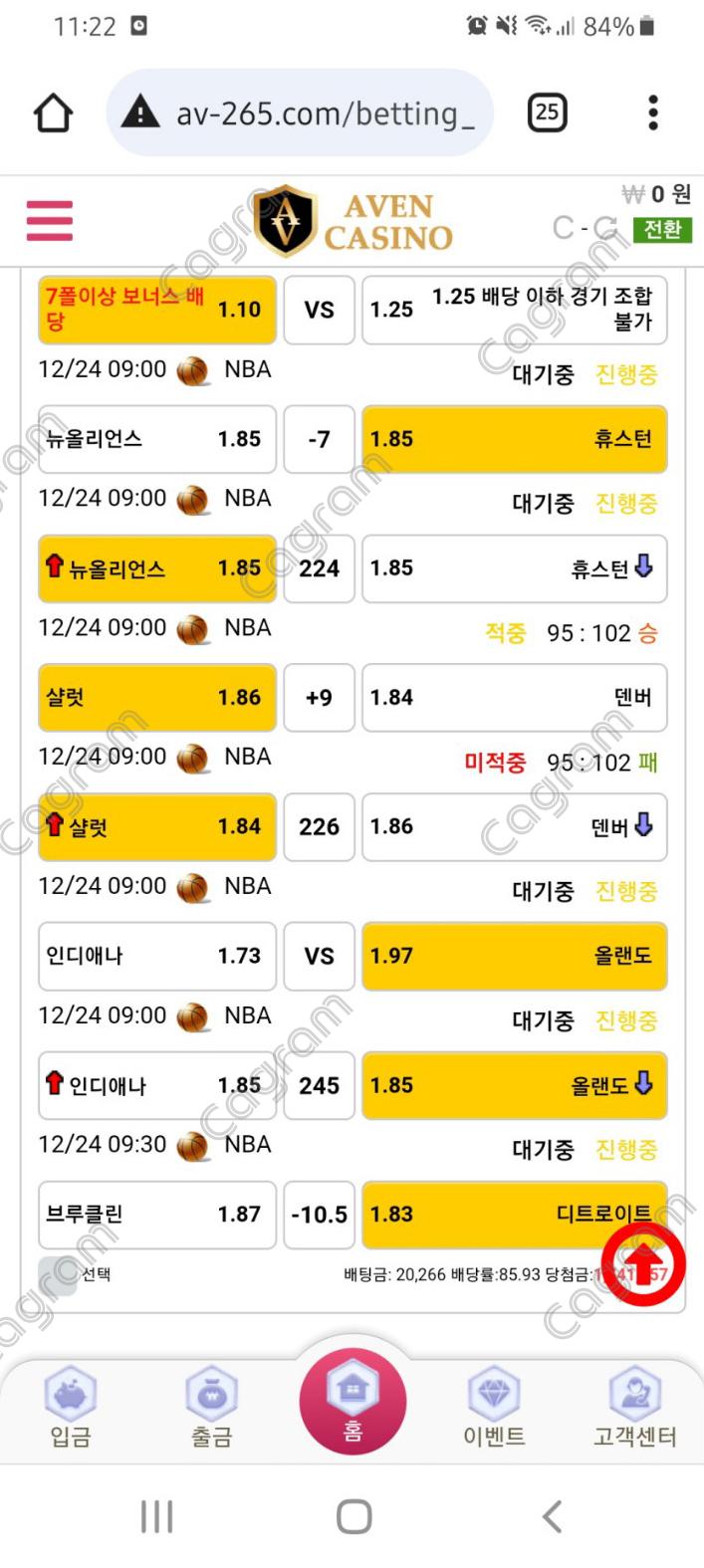This screenshot has width=704, height=1568.
Task: Go to the 홈 tab
Action: (352, 1401)
